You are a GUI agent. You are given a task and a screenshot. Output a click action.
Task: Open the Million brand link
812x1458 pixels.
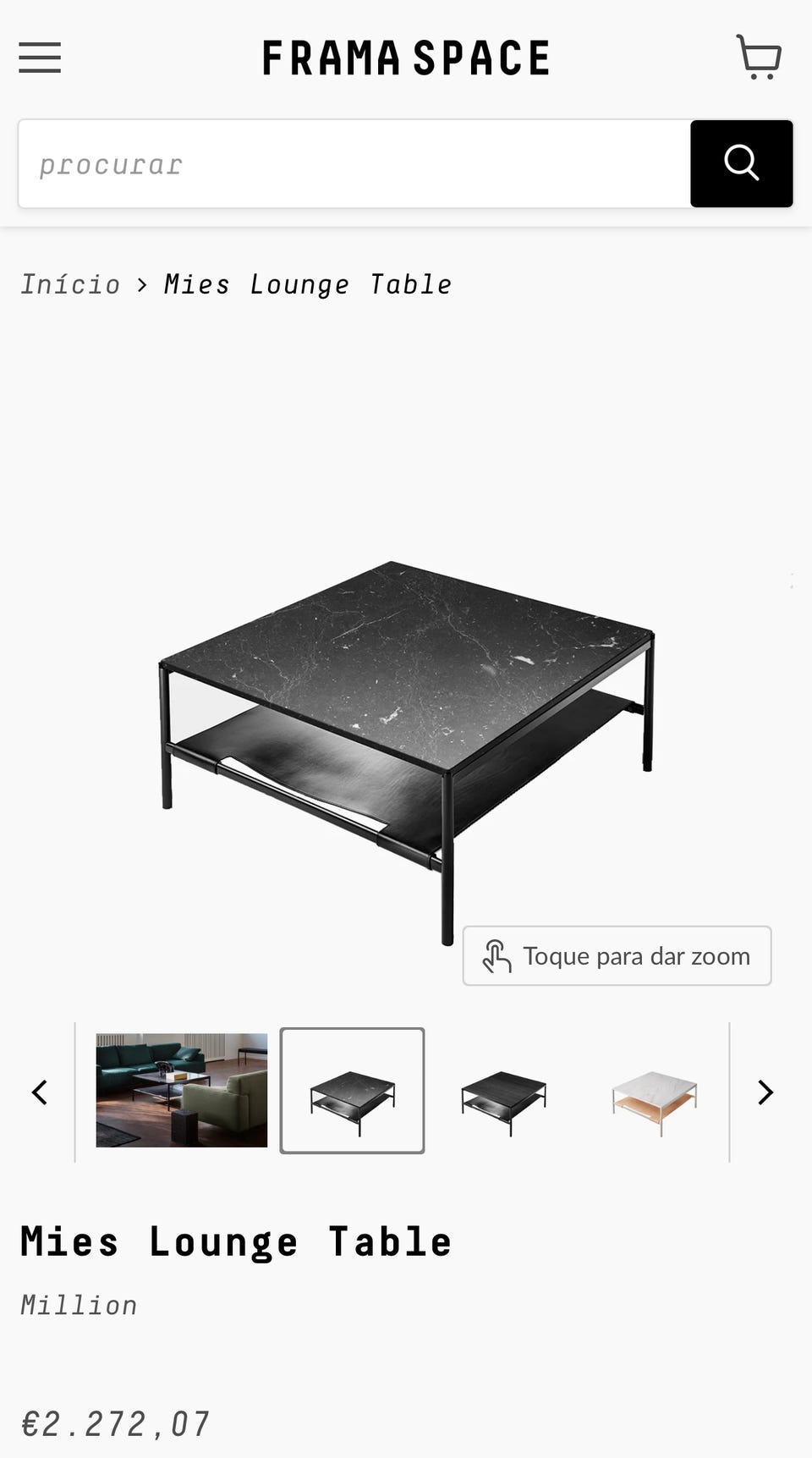(79, 1306)
